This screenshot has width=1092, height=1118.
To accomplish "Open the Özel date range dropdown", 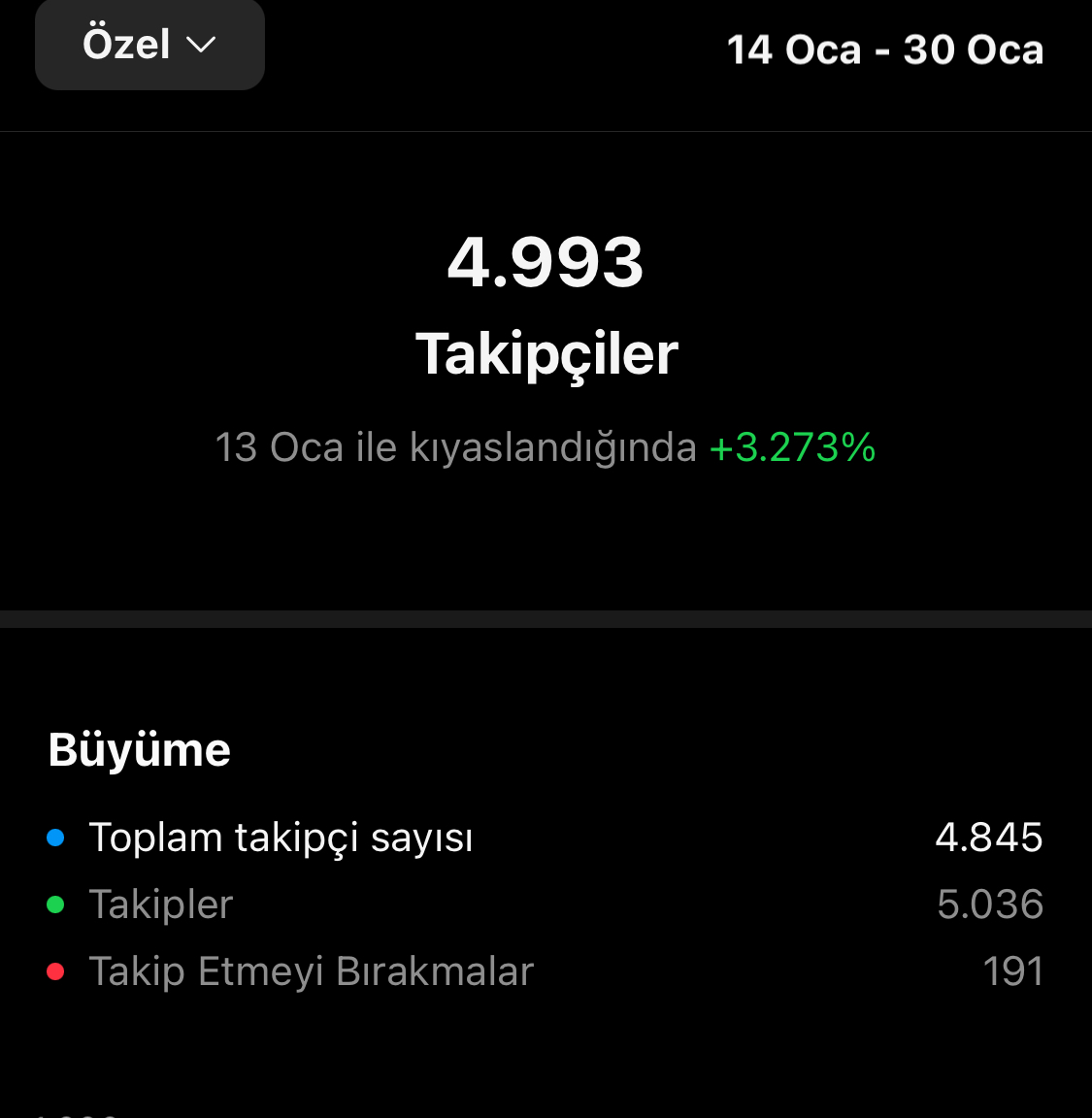I will (x=149, y=45).
